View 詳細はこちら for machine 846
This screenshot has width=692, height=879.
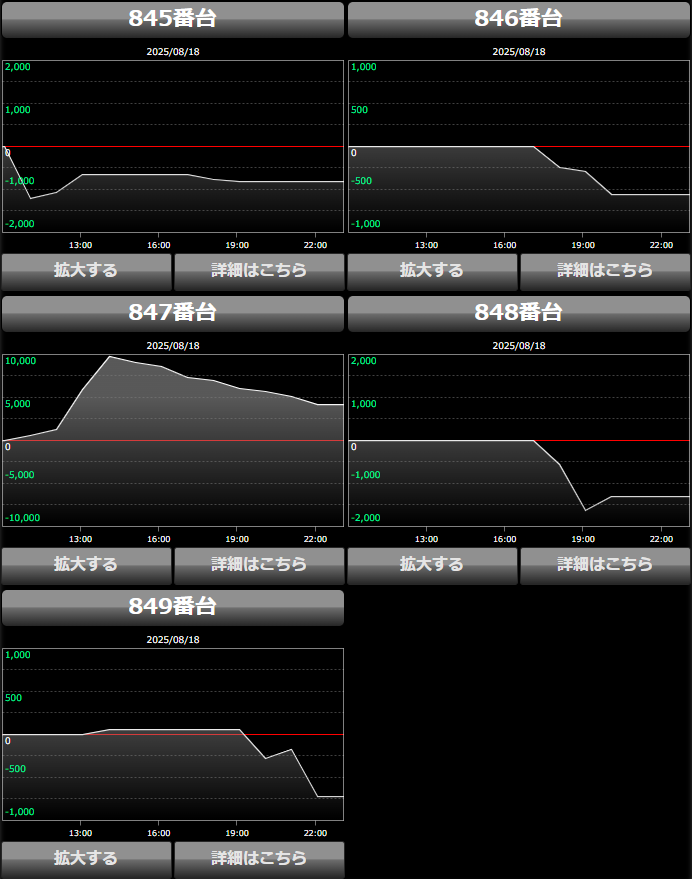[605, 270]
